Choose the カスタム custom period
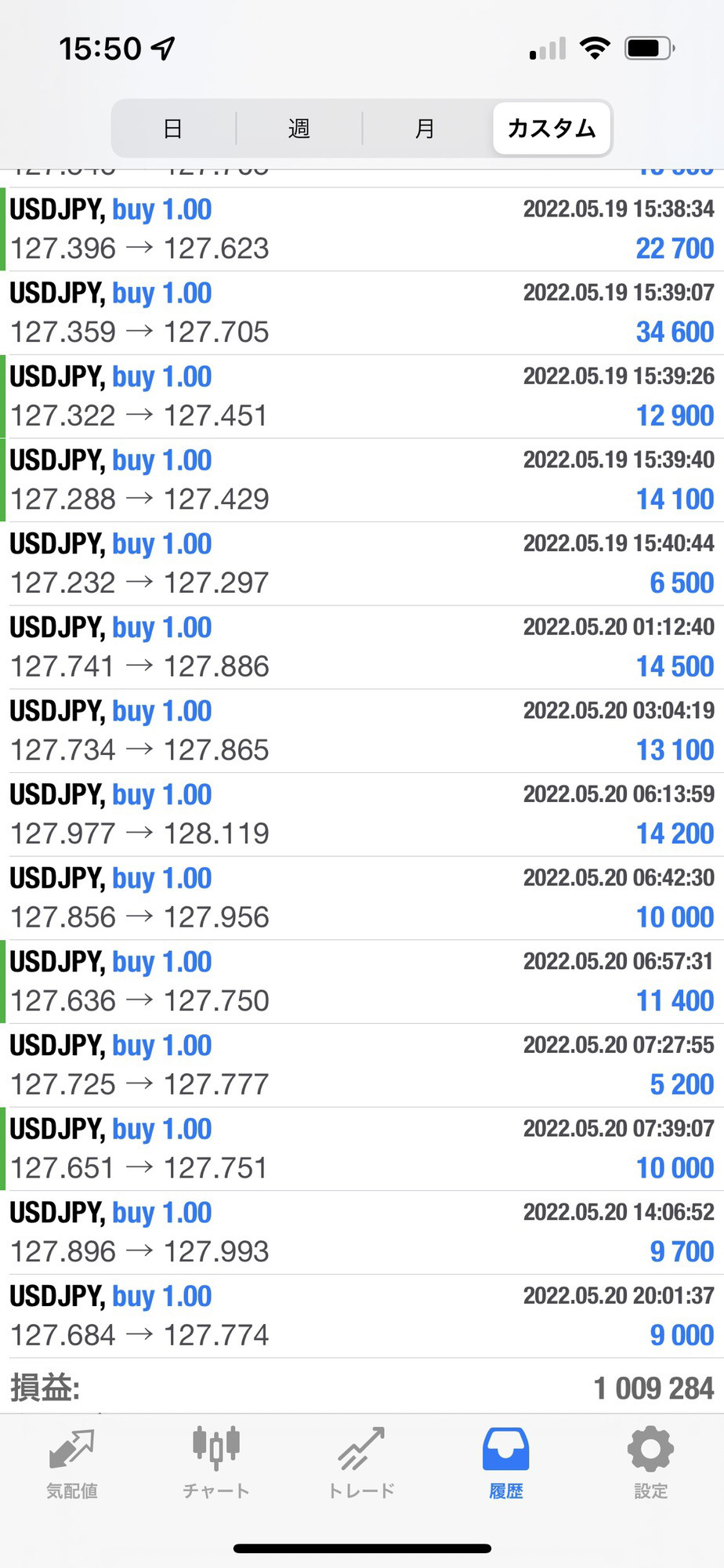Image resolution: width=724 pixels, height=1568 pixels. [x=552, y=128]
